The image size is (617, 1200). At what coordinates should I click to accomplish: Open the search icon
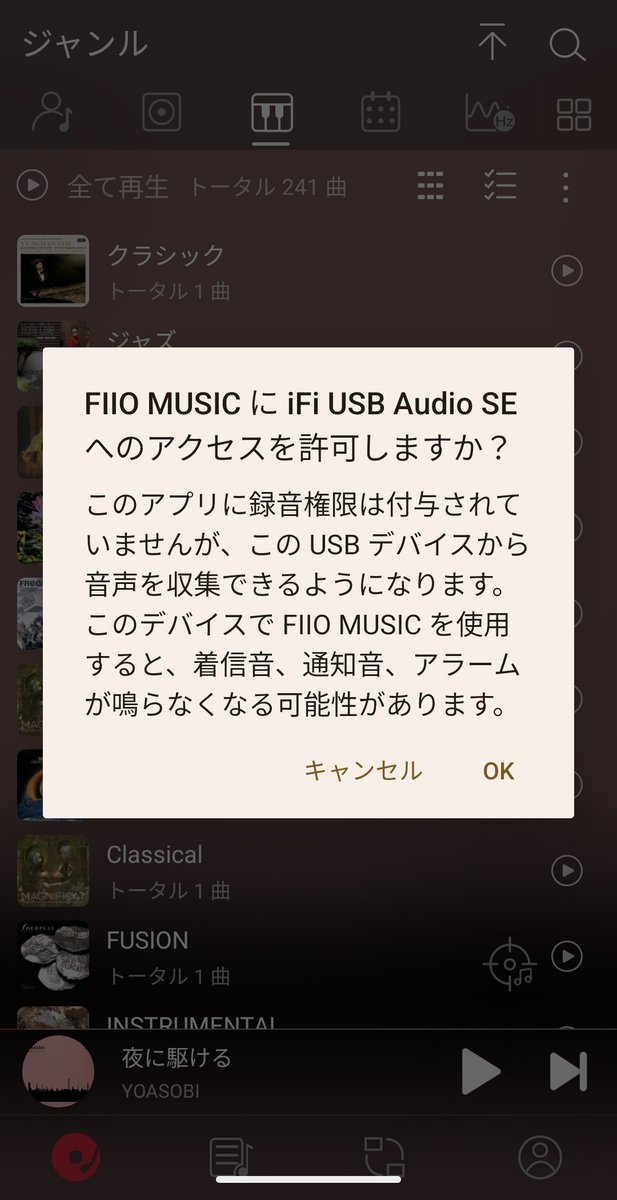(567, 44)
